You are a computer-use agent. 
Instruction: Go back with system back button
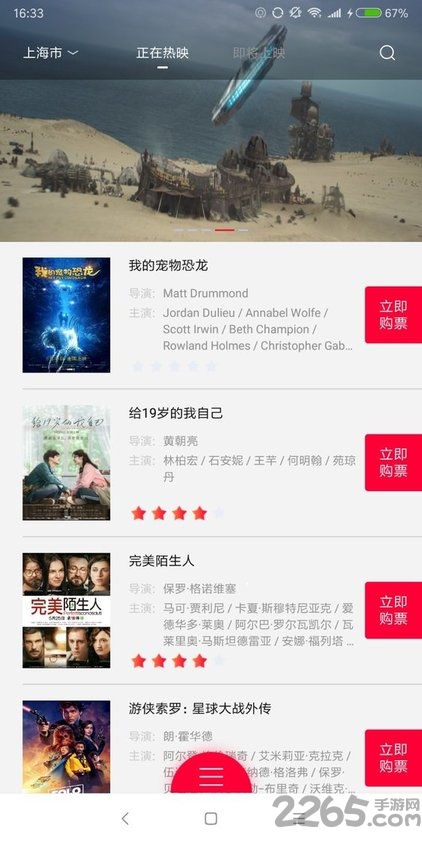[125, 819]
